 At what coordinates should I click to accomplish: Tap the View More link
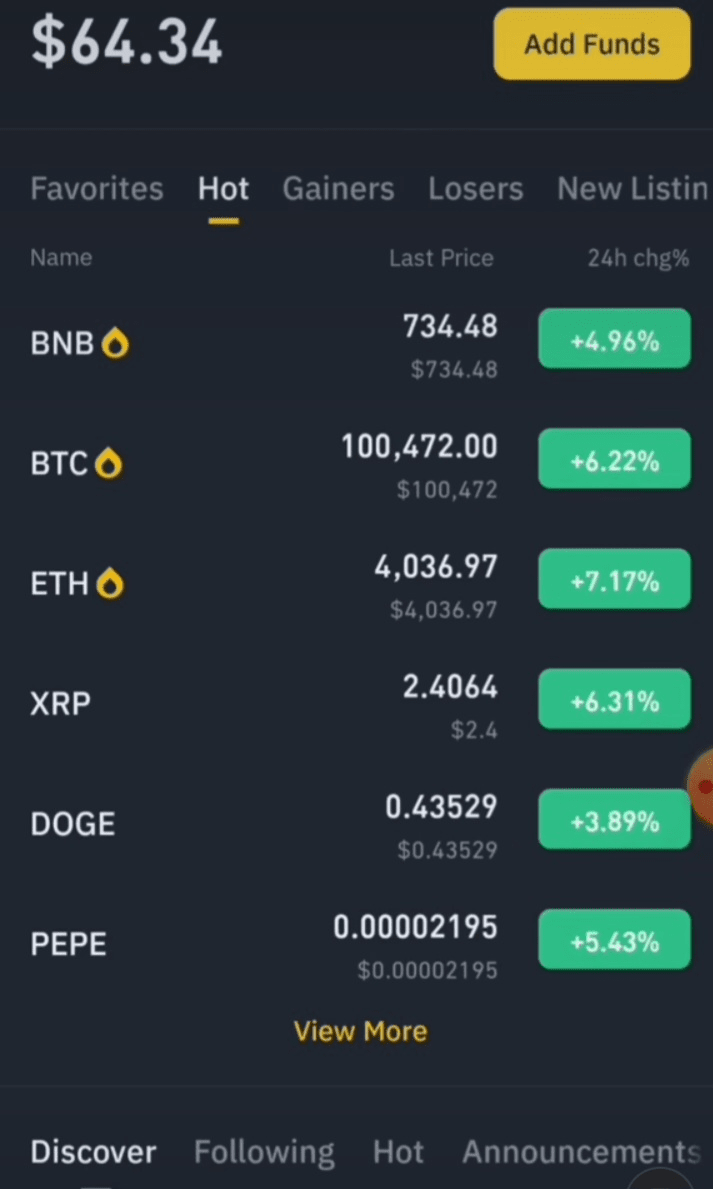coord(360,1031)
